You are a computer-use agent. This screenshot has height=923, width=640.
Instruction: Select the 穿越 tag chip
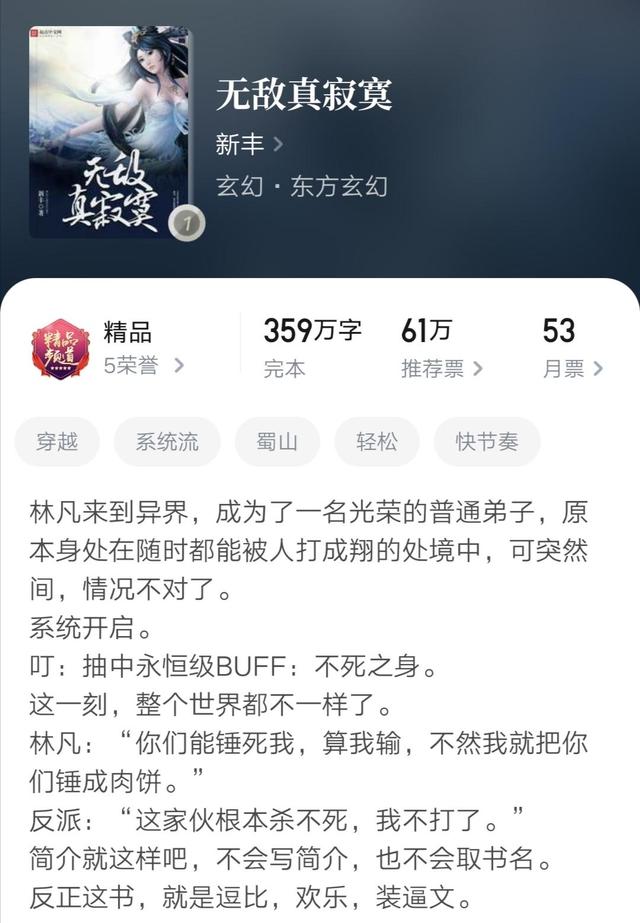point(57,442)
